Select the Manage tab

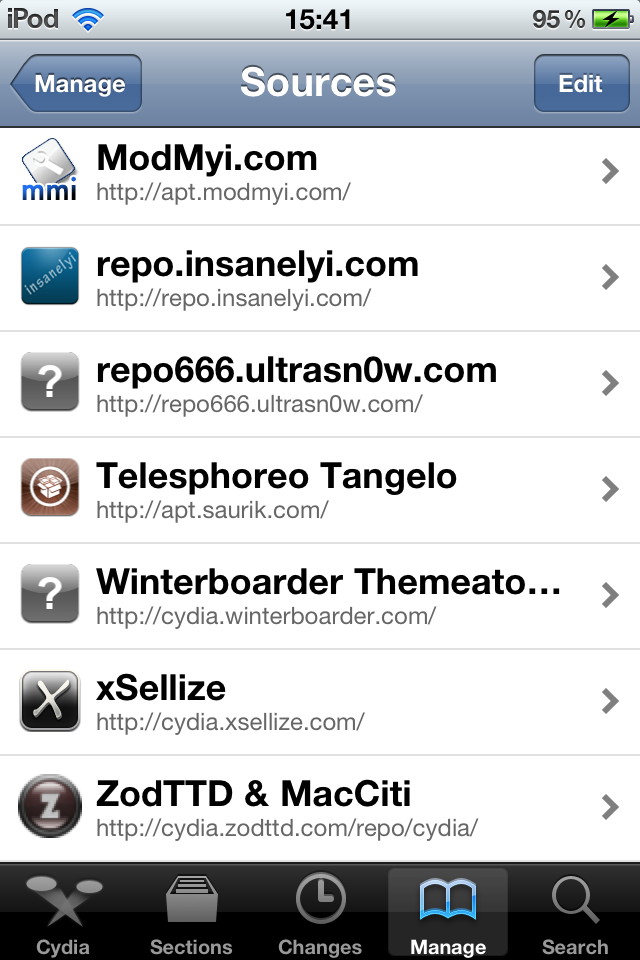coord(448,914)
